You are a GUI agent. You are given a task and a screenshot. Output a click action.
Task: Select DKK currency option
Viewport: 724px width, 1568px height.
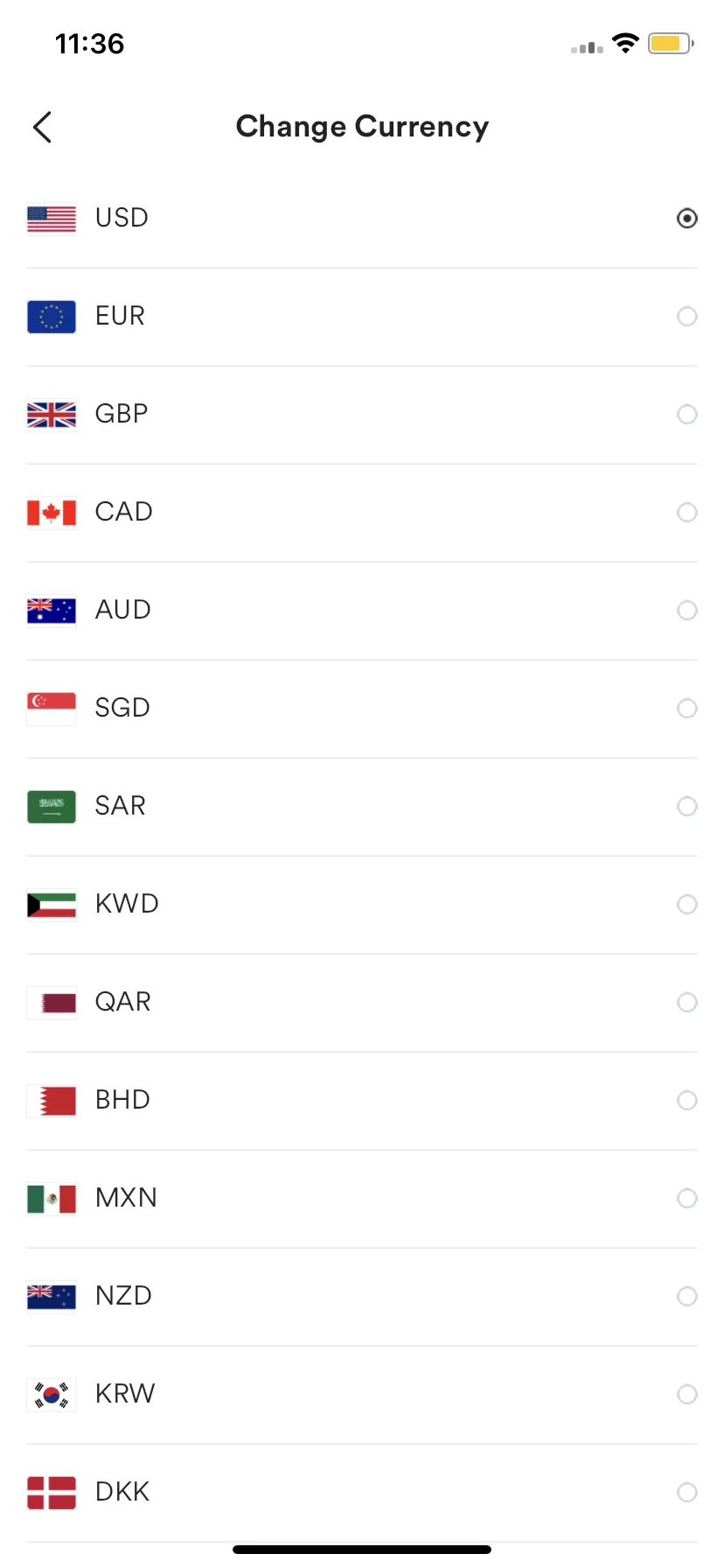click(x=686, y=1492)
